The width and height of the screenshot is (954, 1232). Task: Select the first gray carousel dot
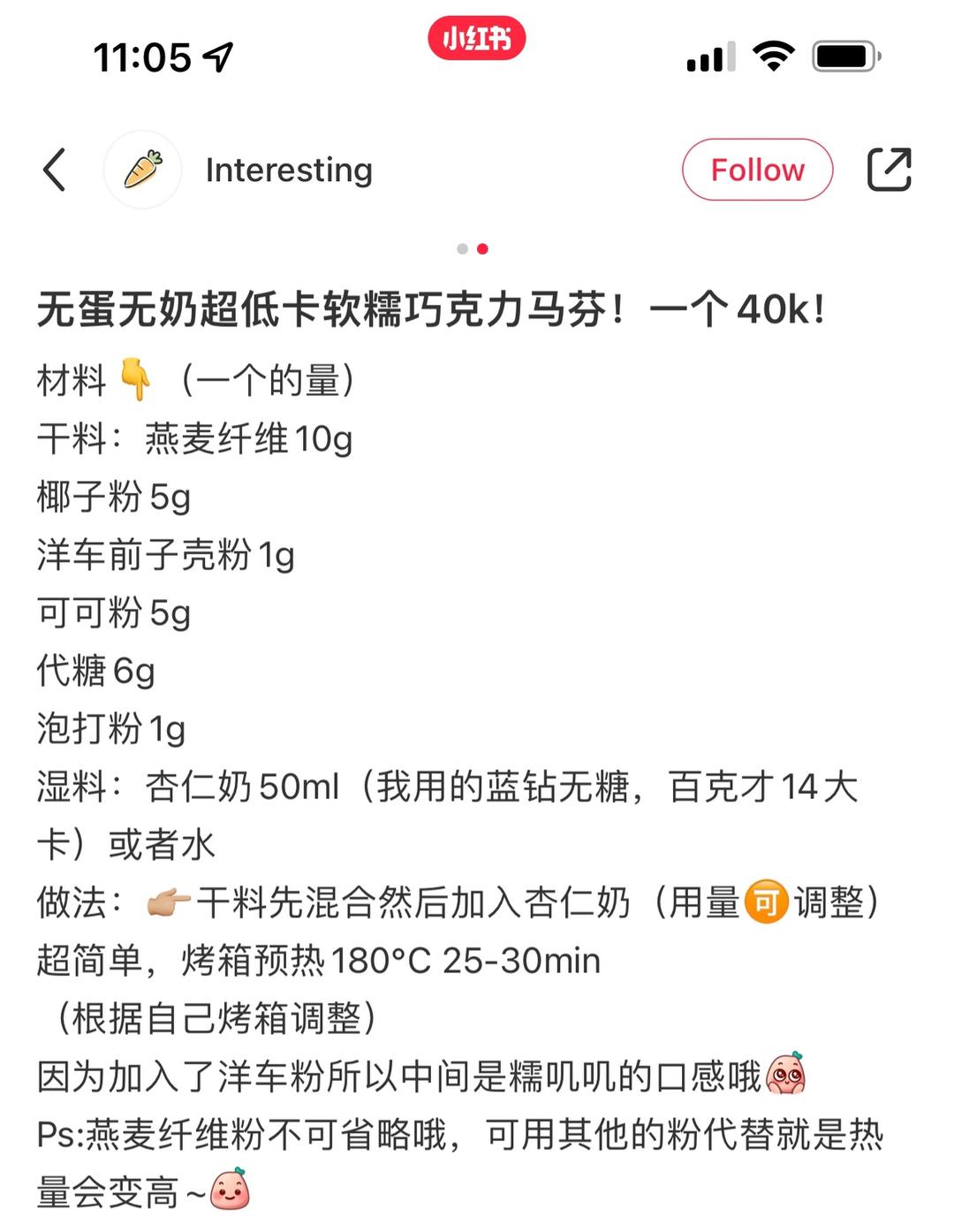tap(461, 248)
